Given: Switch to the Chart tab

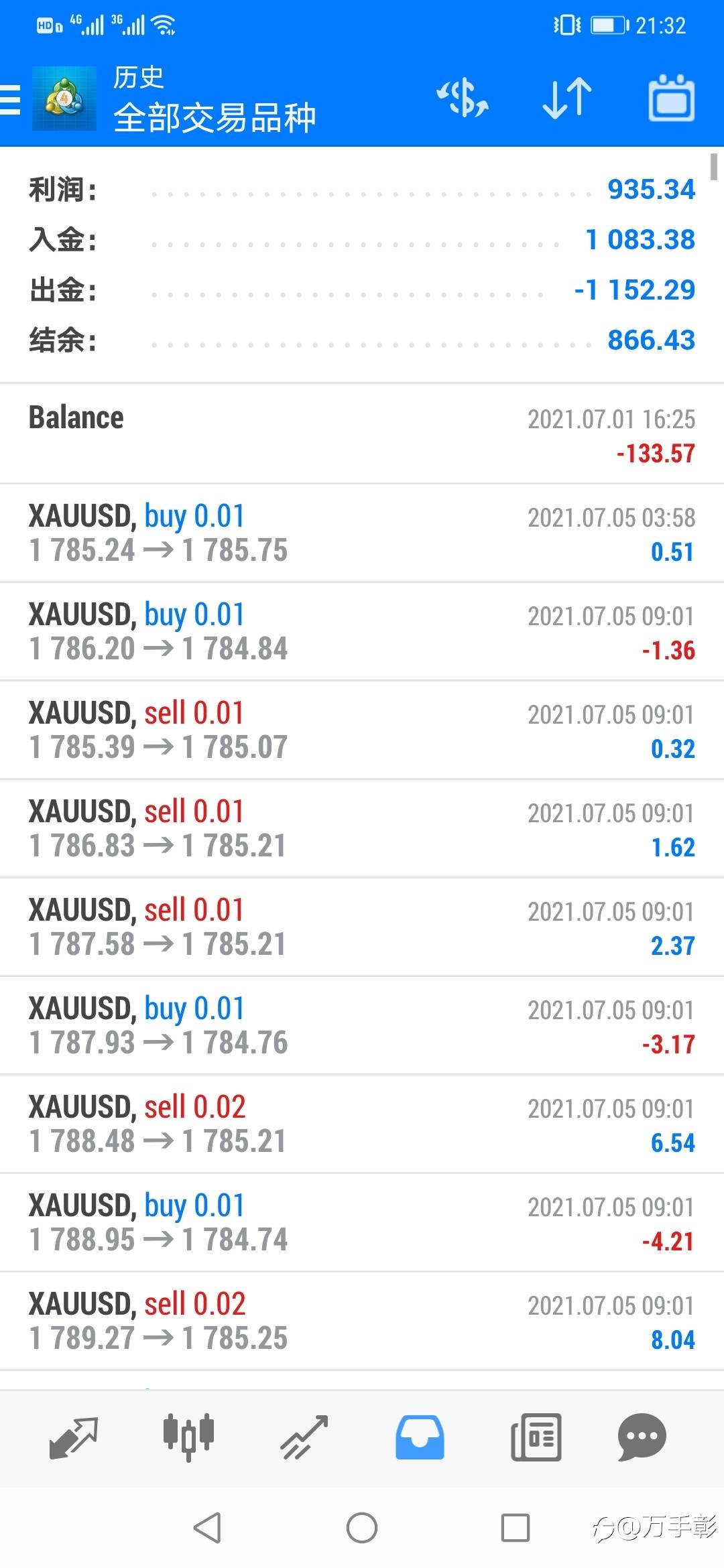Looking at the screenshot, I should 188,1437.
